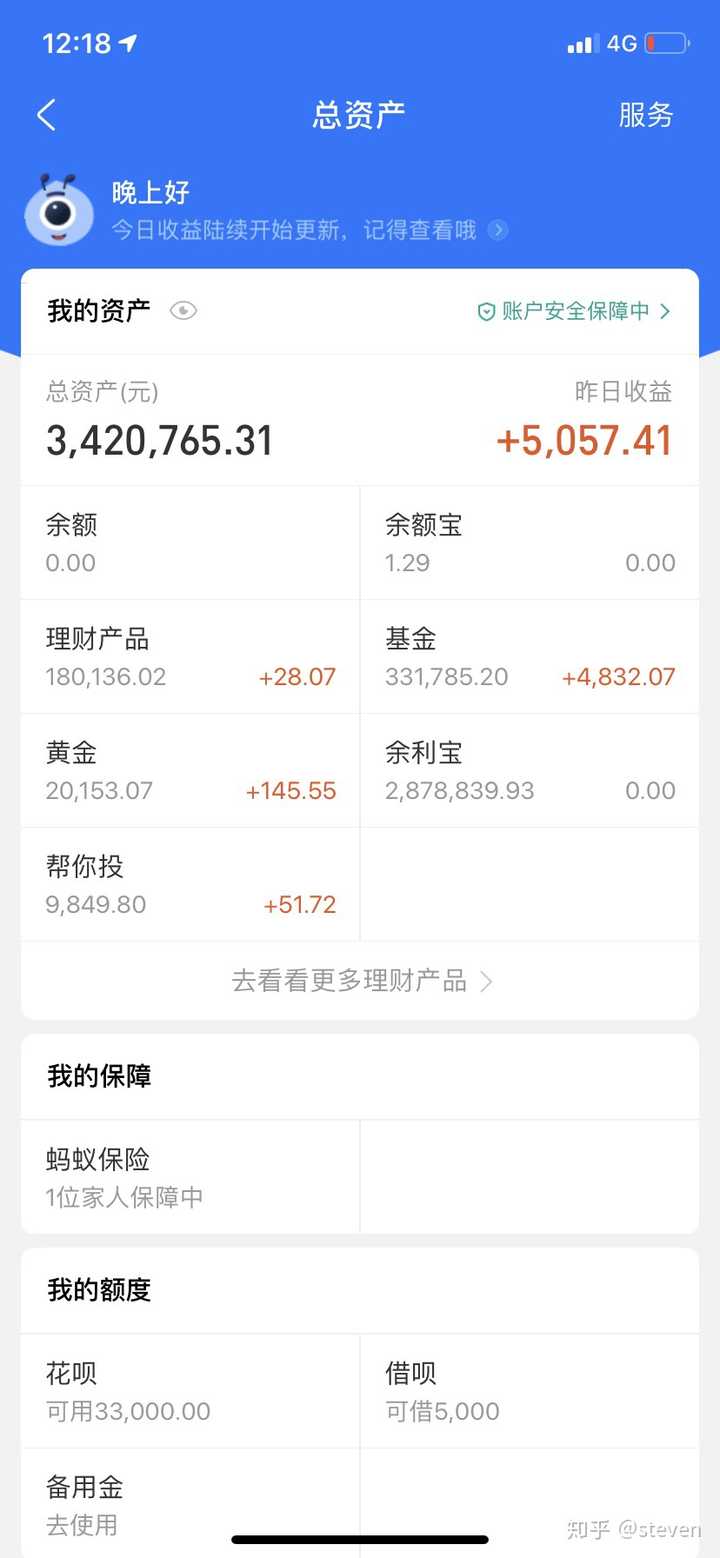Open 花呗 available credit
720x1558 pixels.
coord(190,1391)
